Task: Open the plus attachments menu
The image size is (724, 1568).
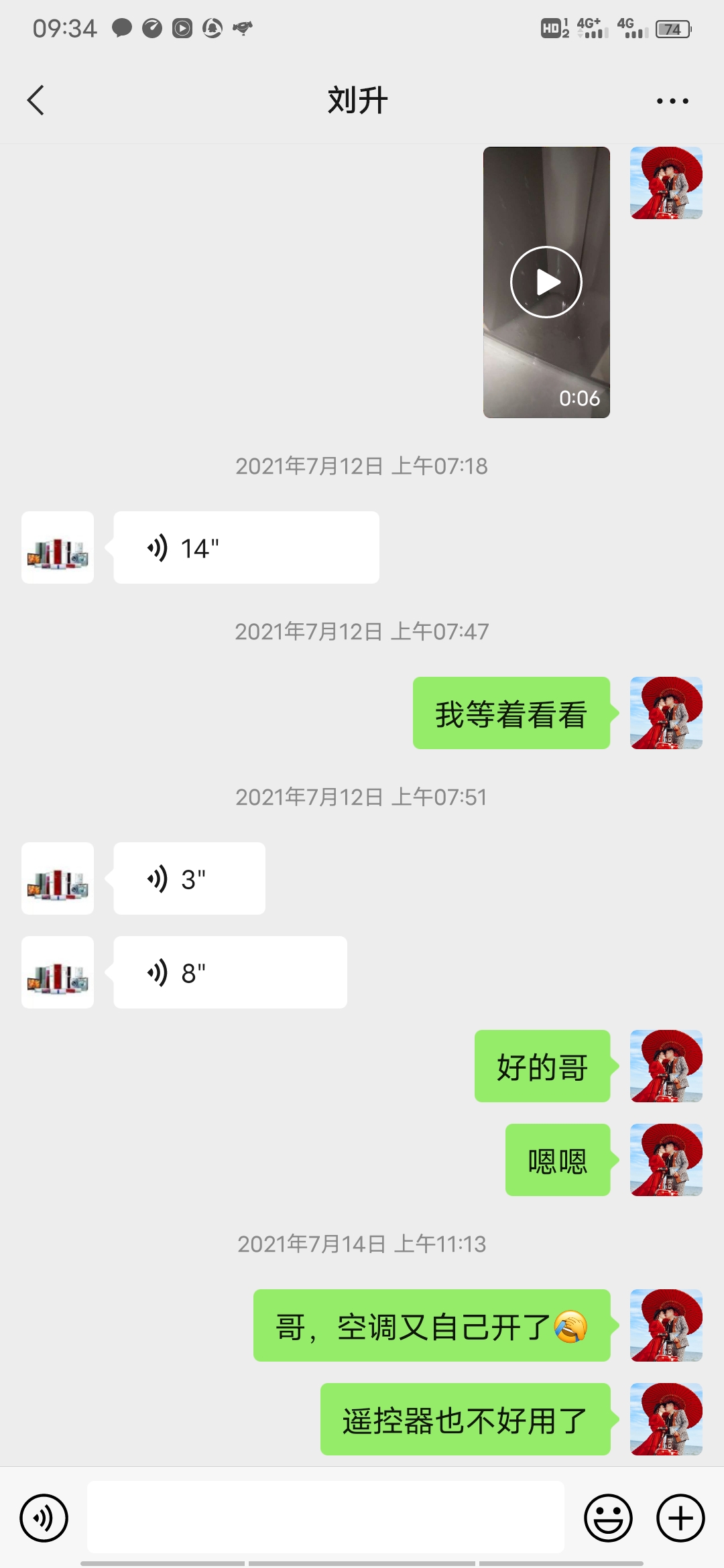Action: [680, 1518]
